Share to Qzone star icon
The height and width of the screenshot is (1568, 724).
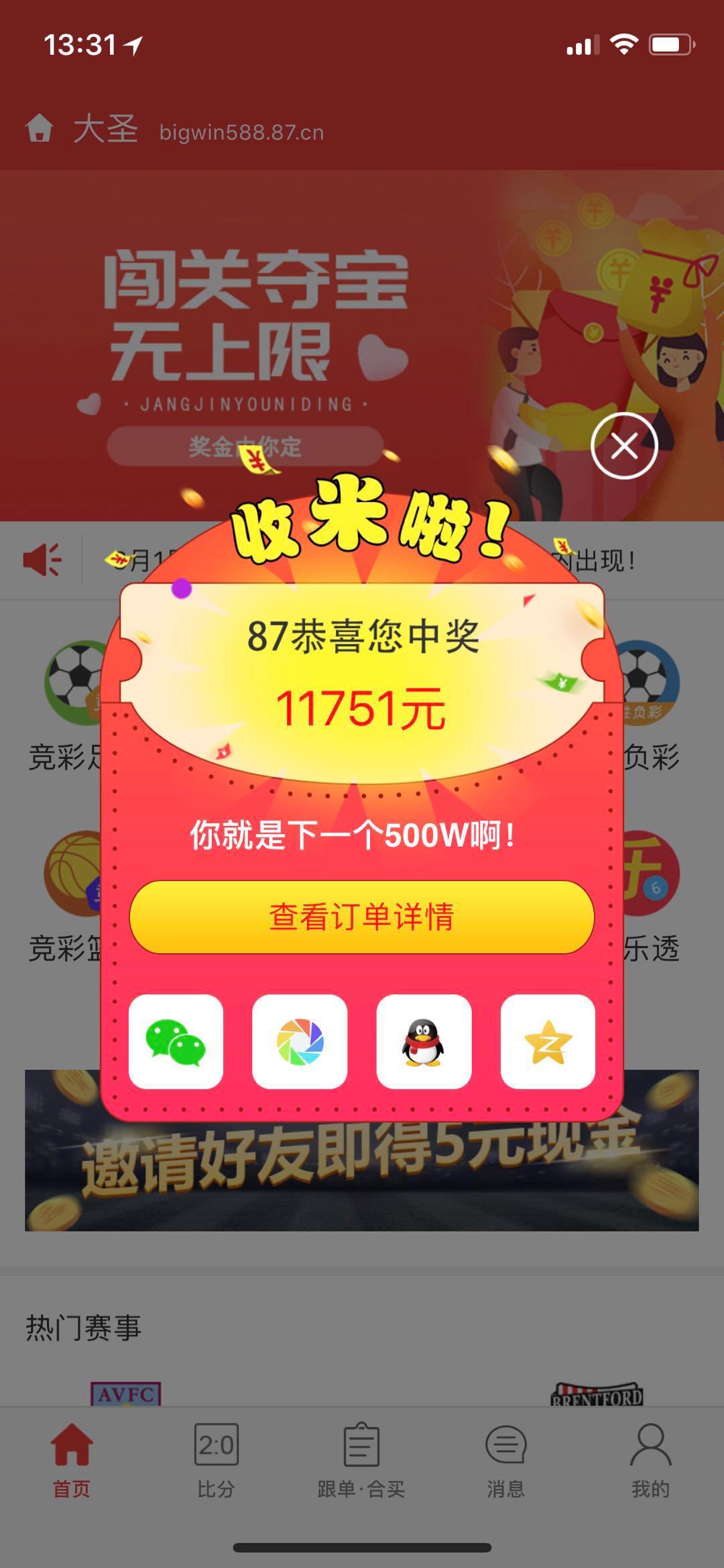pyautogui.click(x=548, y=1041)
